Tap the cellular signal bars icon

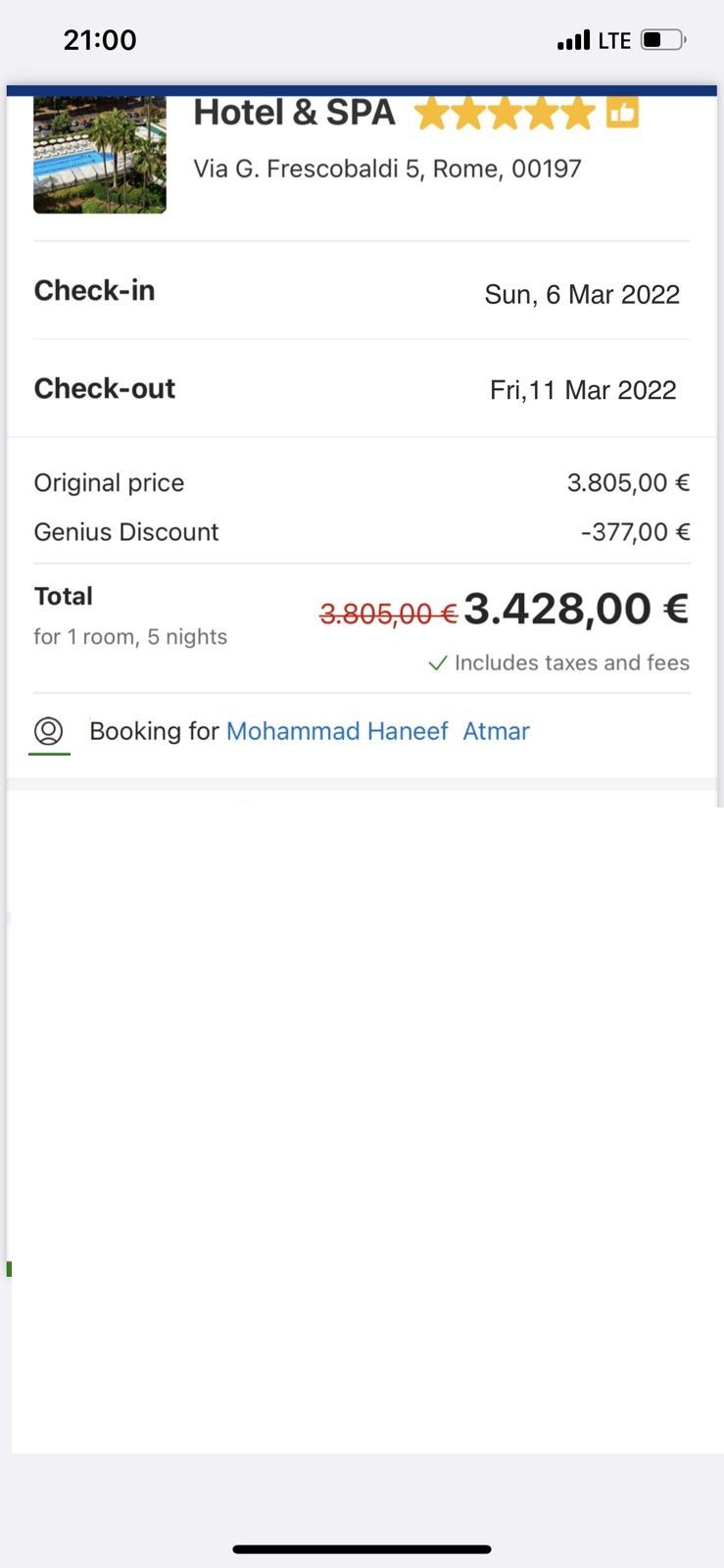click(573, 40)
